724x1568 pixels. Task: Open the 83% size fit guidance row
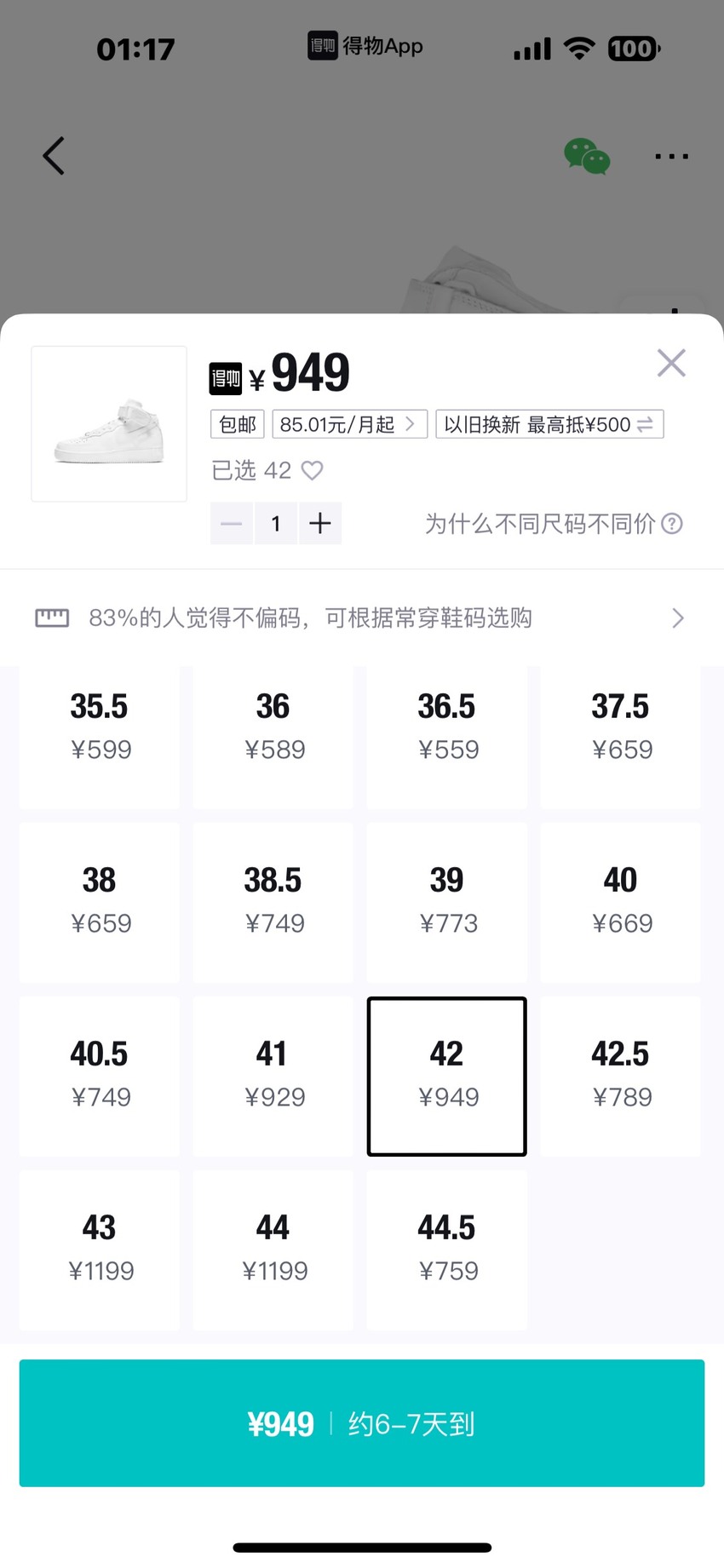point(362,617)
